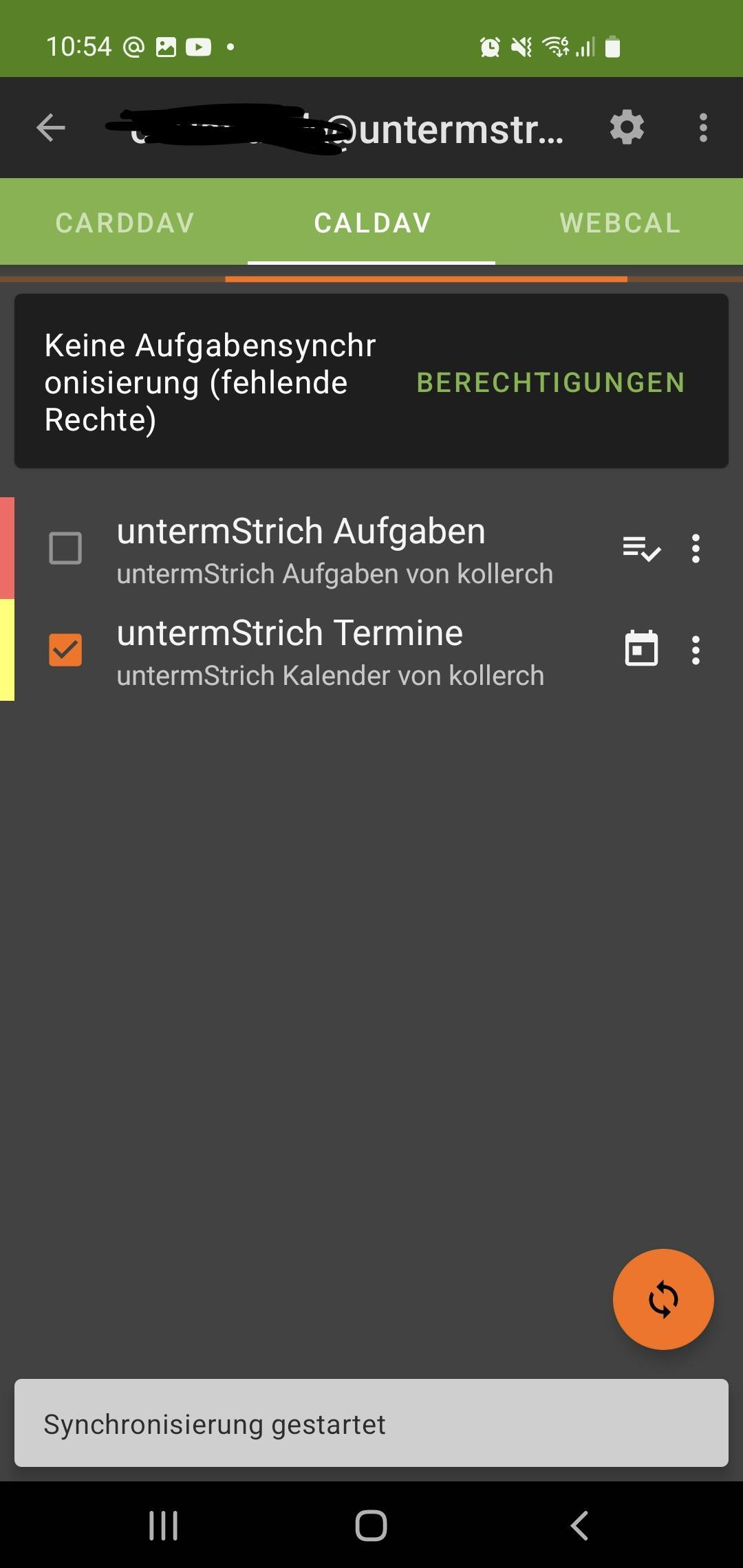Open more options for untermStrich Termine
The width and height of the screenshot is (743, 1568).
tap(696, 650)
